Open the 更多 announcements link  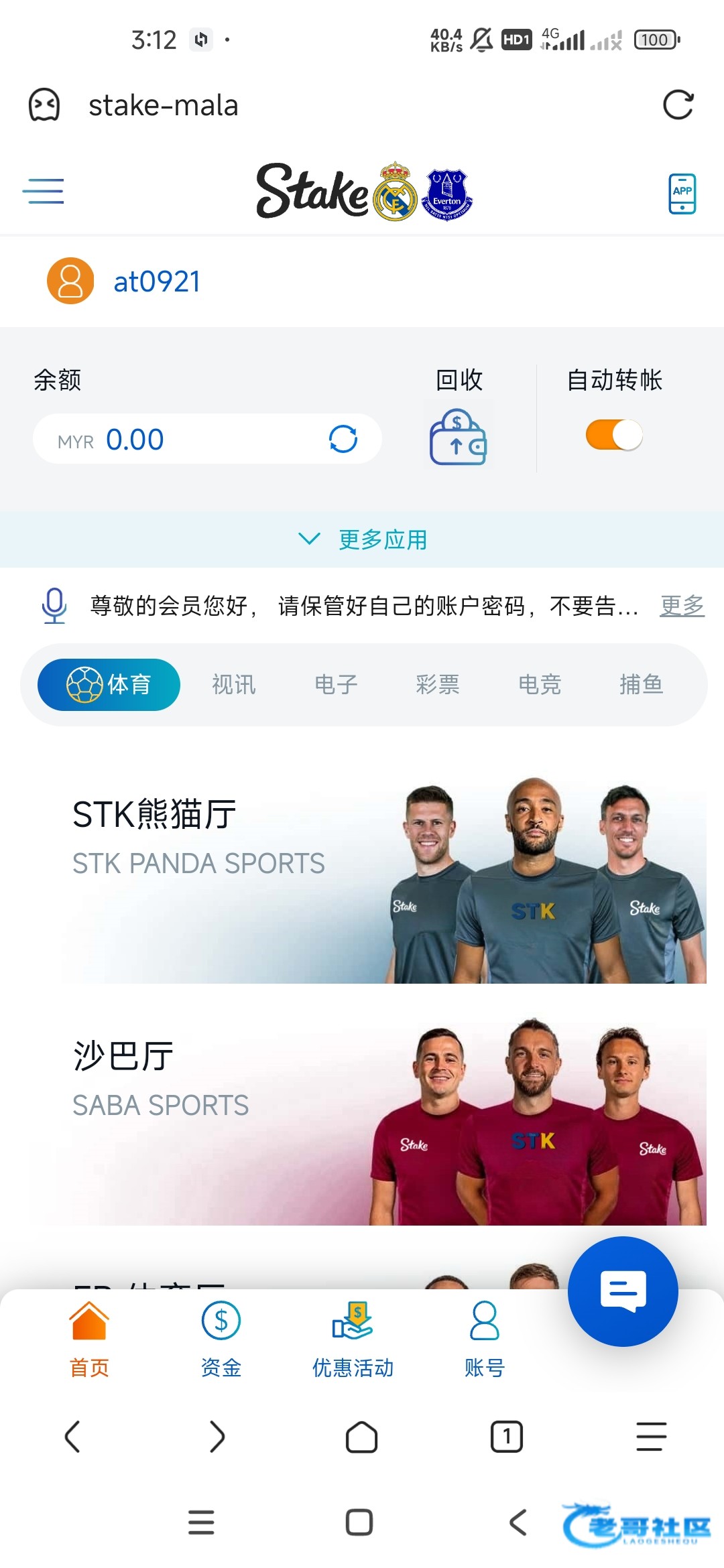point(682,606)
